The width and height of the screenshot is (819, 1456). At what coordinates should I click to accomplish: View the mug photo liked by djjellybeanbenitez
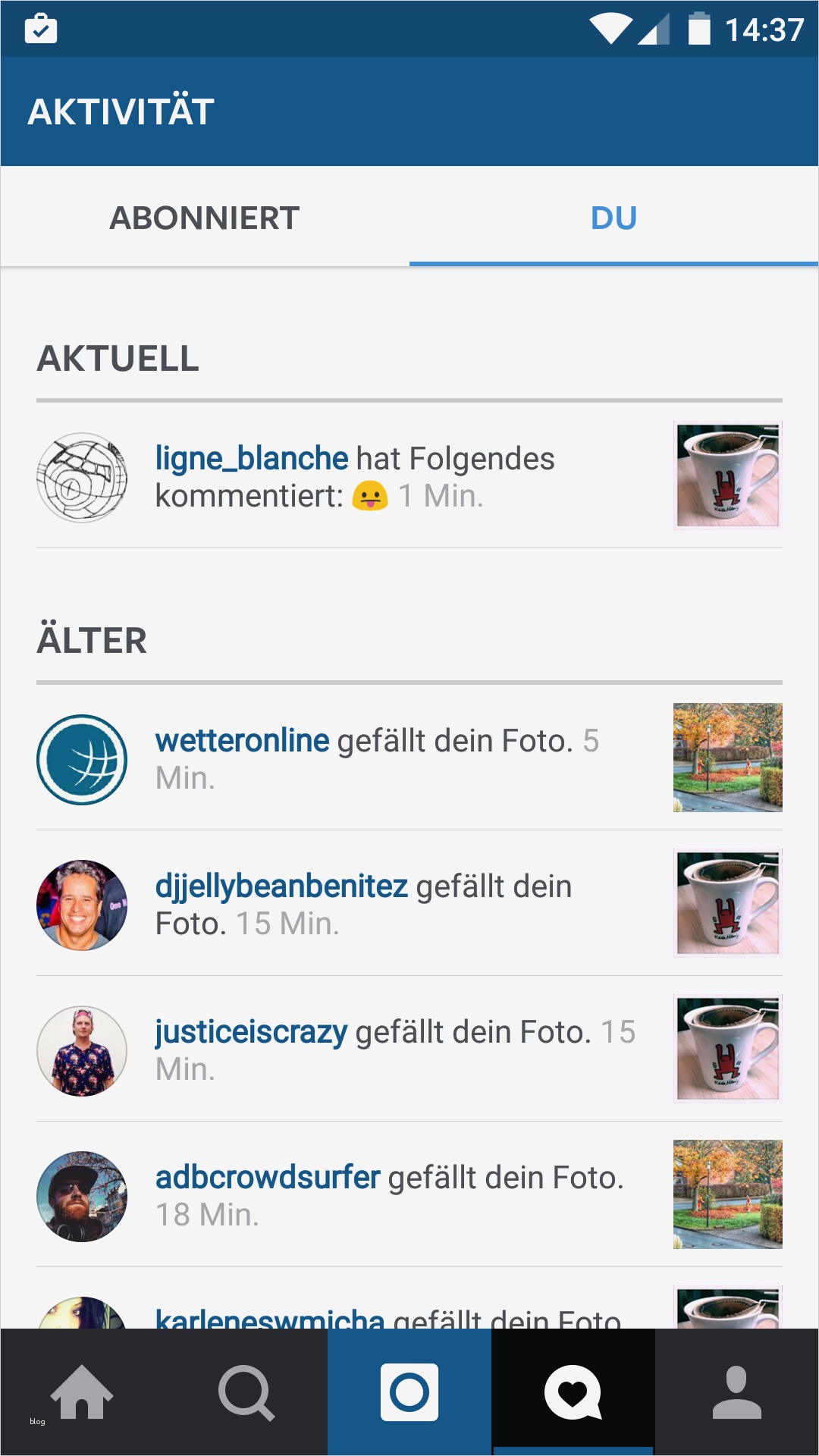click(x=727, y=903)
